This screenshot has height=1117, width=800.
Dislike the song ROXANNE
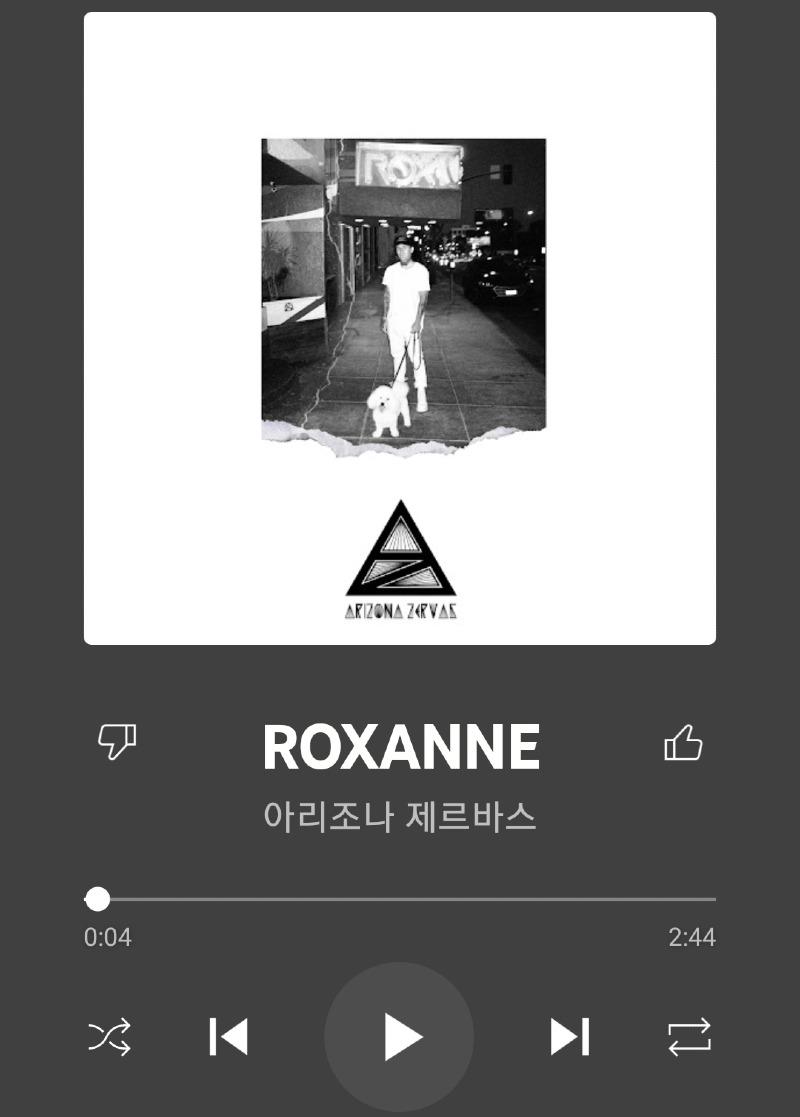click(x=117, y=742)
